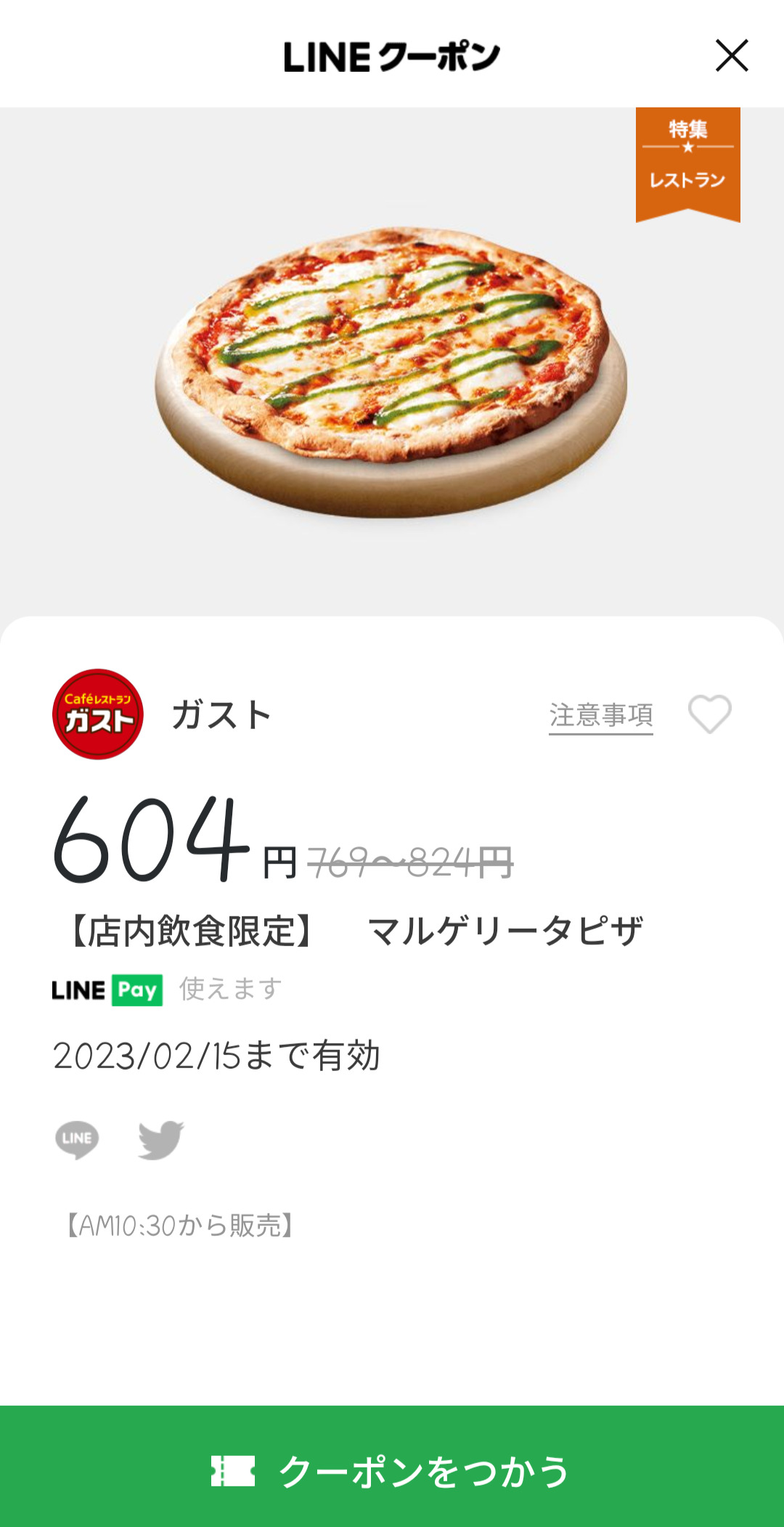Share the coupon on Twitter
784x1527 pixels.
(160, 1139)
